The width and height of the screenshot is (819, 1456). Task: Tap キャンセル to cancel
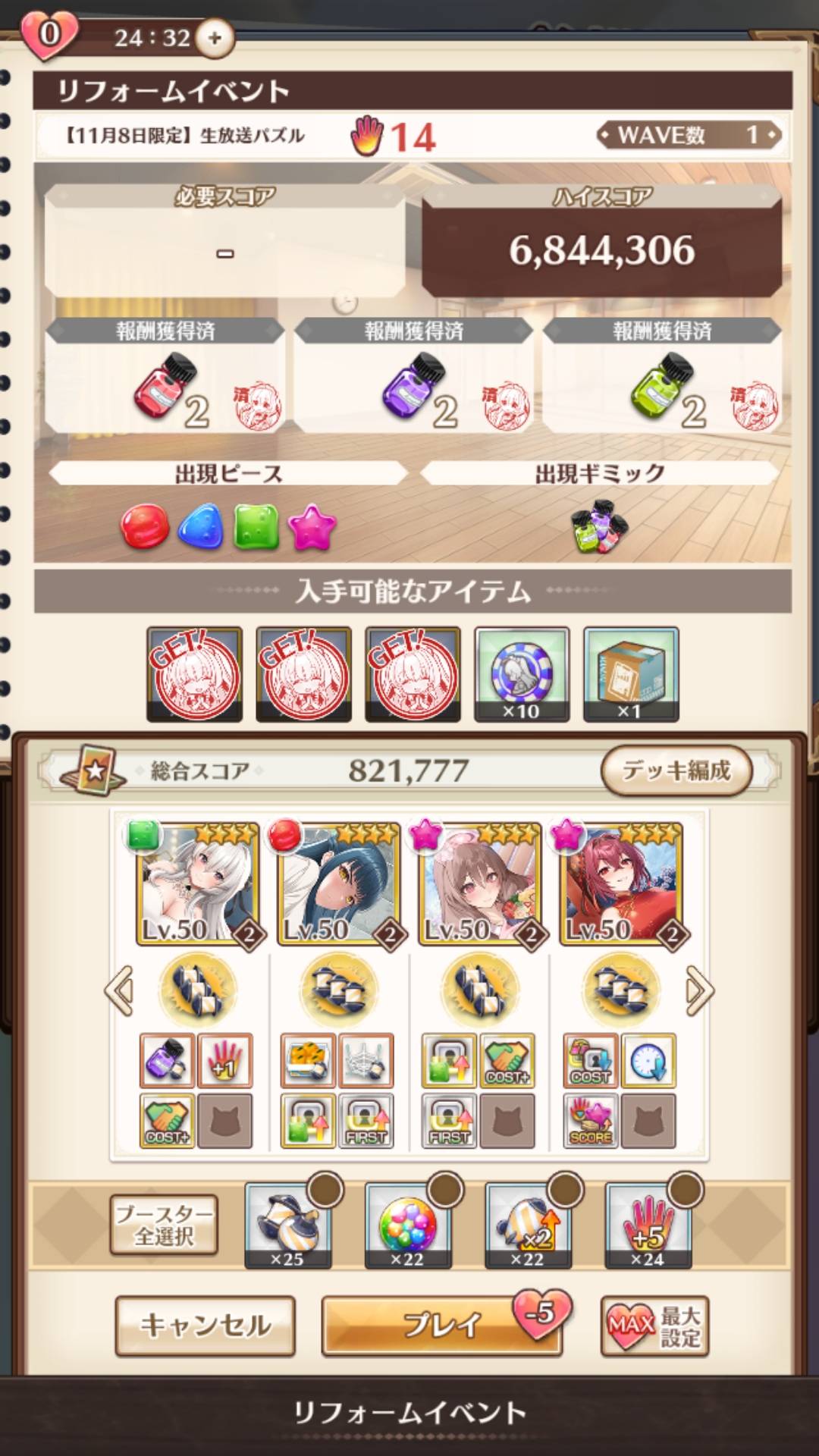pyautogui.click(x=205, y=1325)
